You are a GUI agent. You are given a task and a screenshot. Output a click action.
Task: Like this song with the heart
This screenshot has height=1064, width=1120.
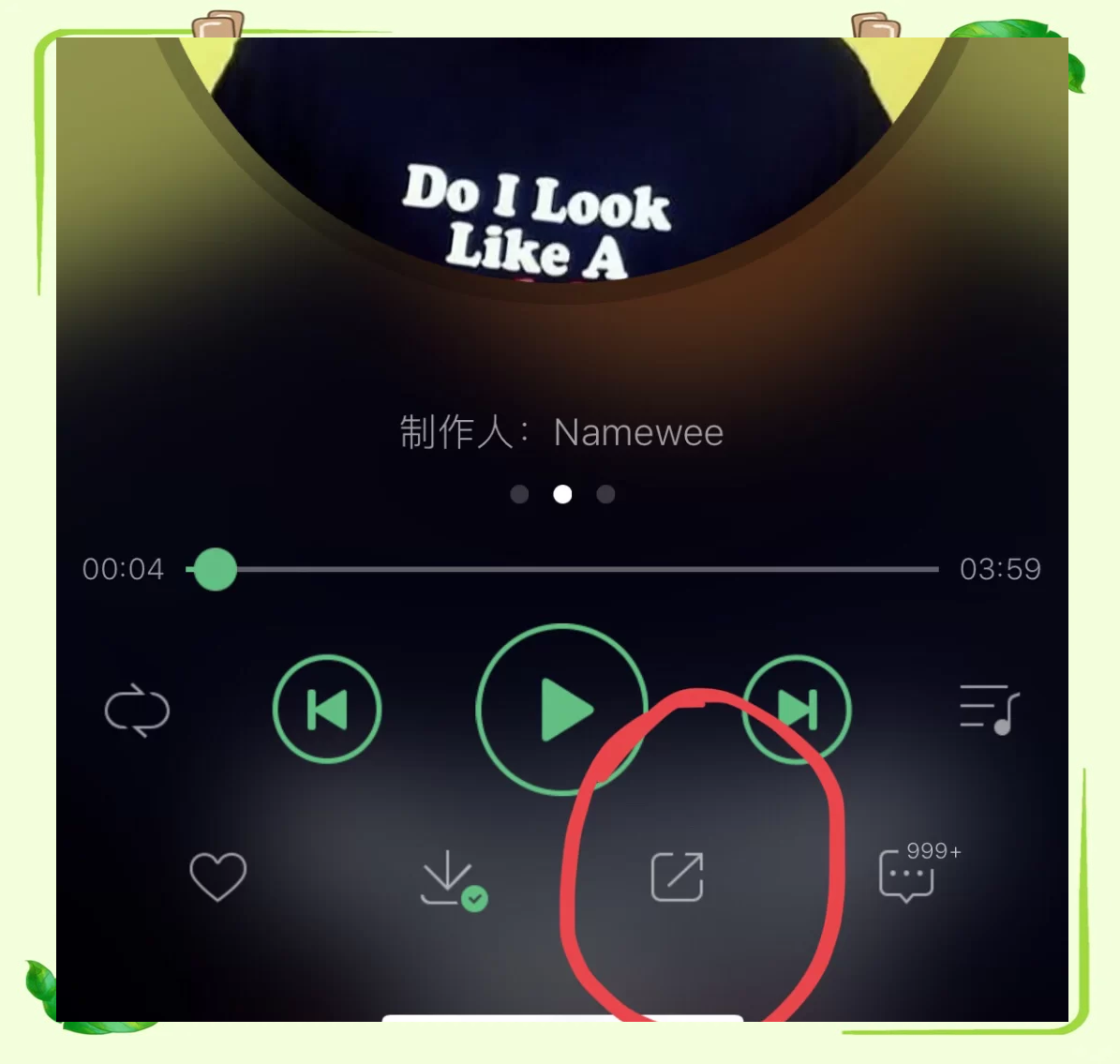pyautogui.click(x=217, y=877)
